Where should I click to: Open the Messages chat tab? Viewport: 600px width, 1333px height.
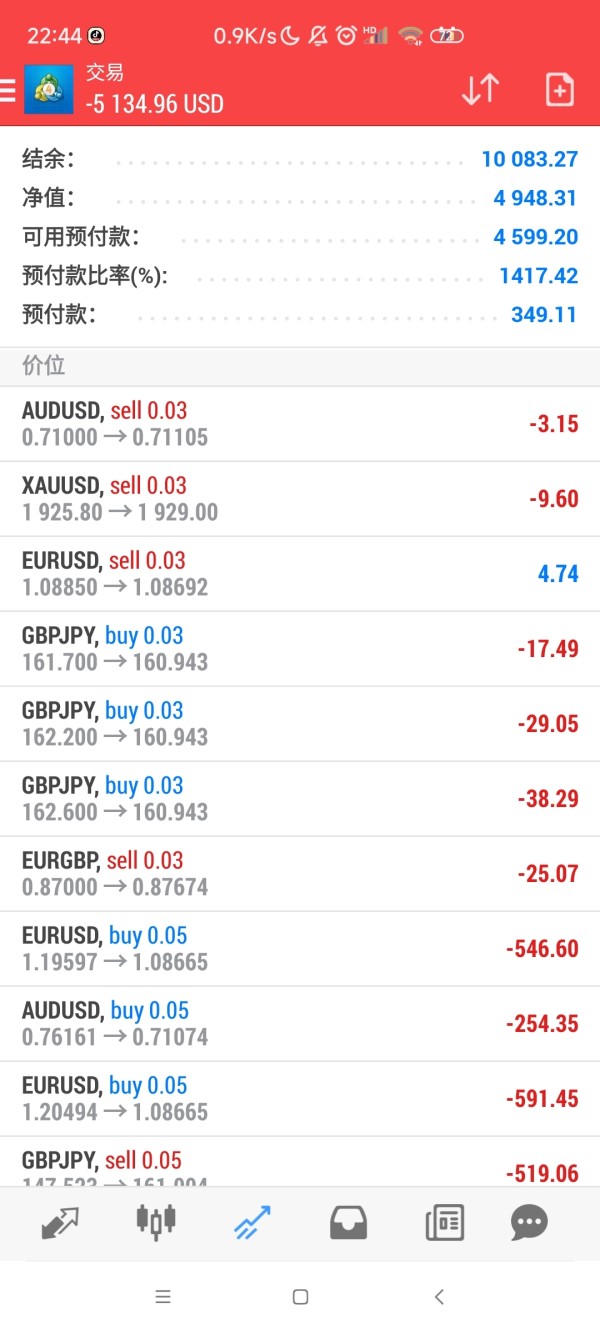click(x=529, y=1222)
